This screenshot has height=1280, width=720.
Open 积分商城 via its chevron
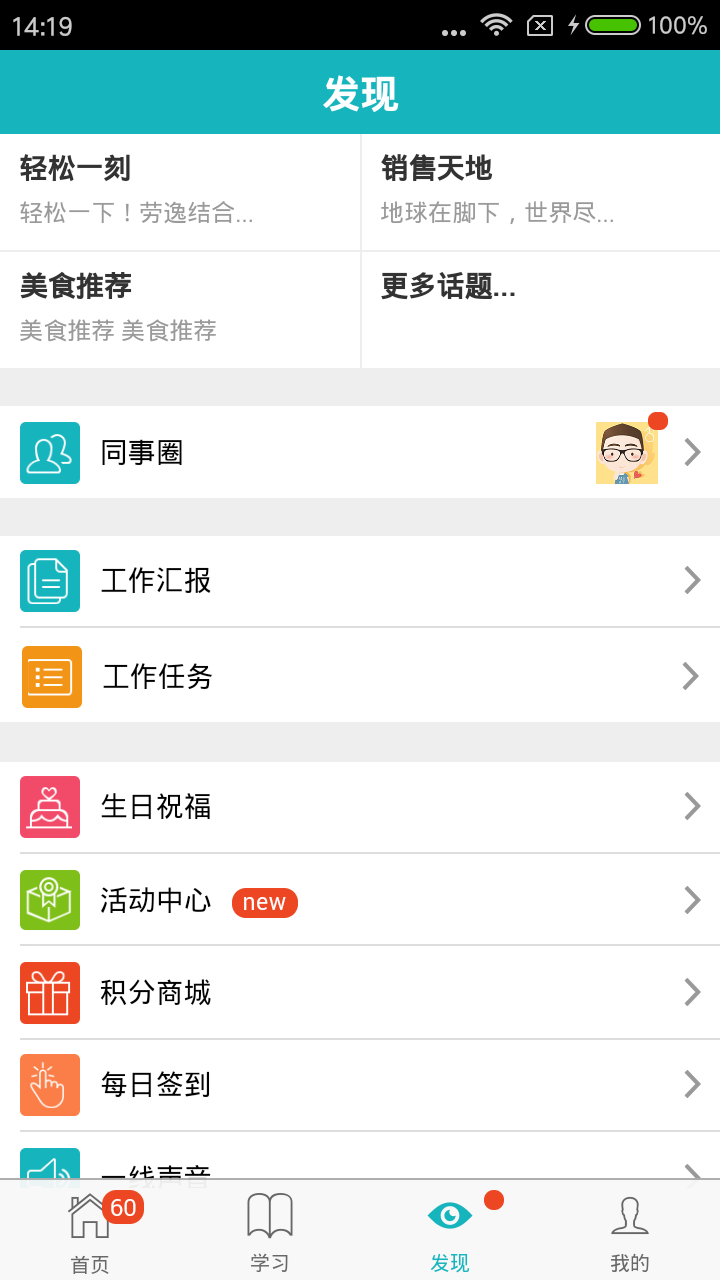point(691,992)
